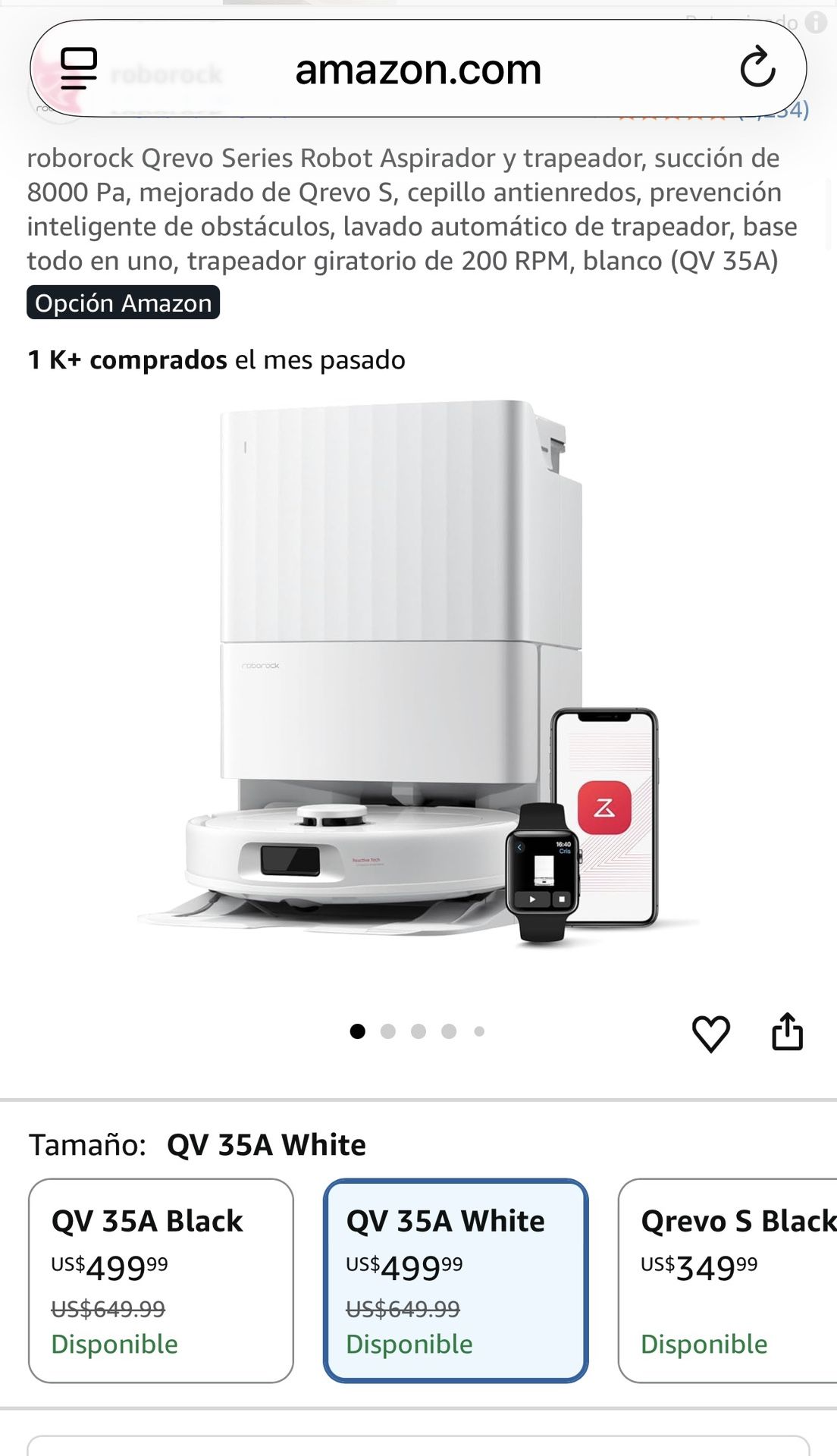Add product to favorites with the heart icon
Screen dimensions: 837x1456
pos(711,1034)
